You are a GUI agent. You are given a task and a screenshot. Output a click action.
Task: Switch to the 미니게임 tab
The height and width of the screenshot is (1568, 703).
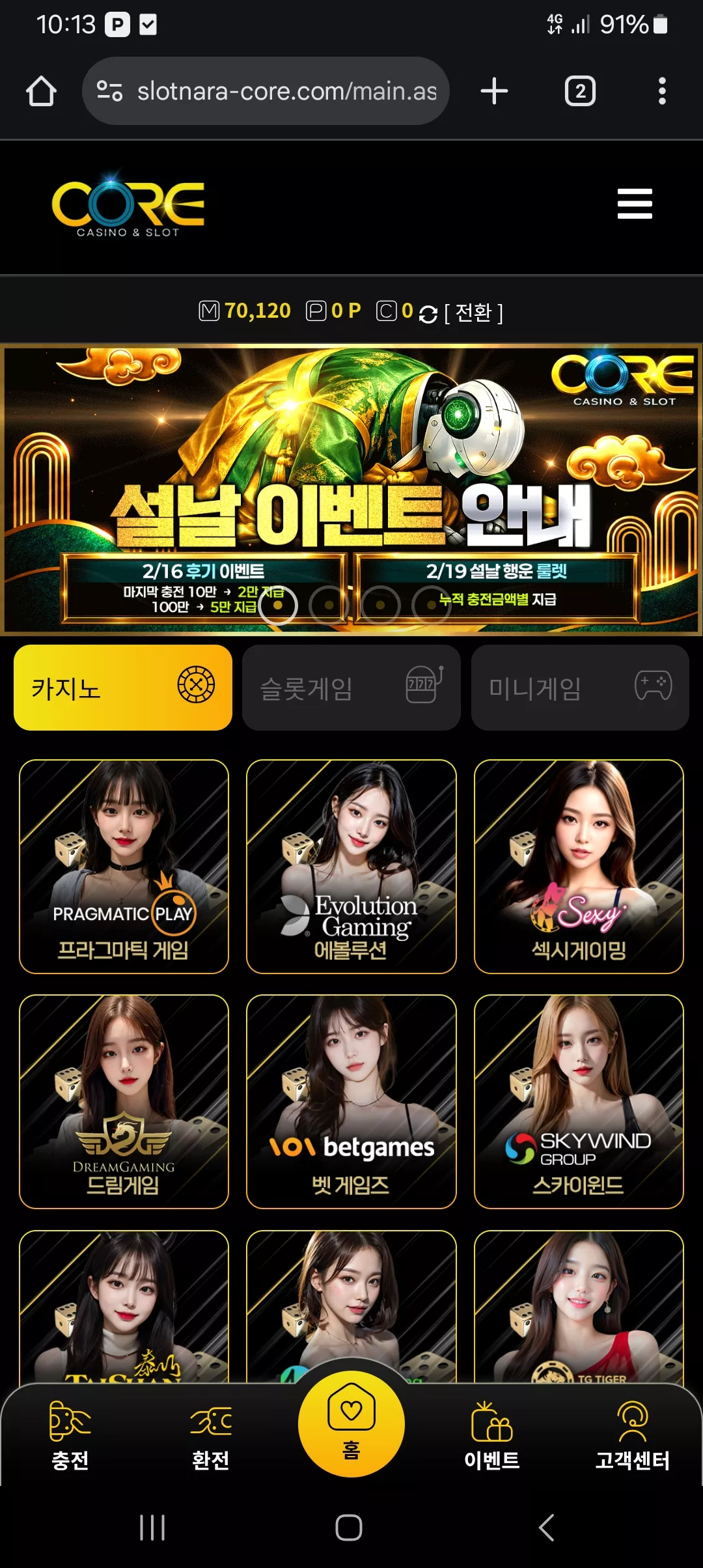click(x=580, y=688)
